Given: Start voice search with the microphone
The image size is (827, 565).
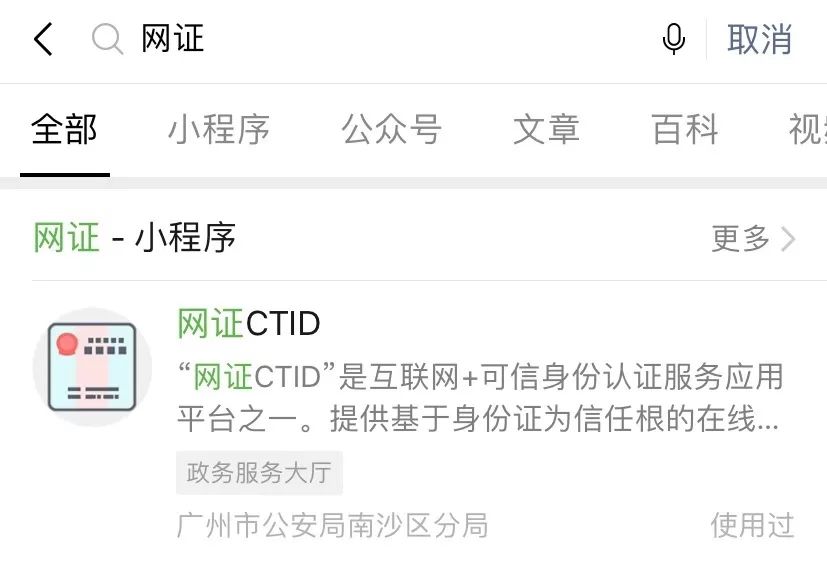Looking at the screenshot, I should [673, 40].
